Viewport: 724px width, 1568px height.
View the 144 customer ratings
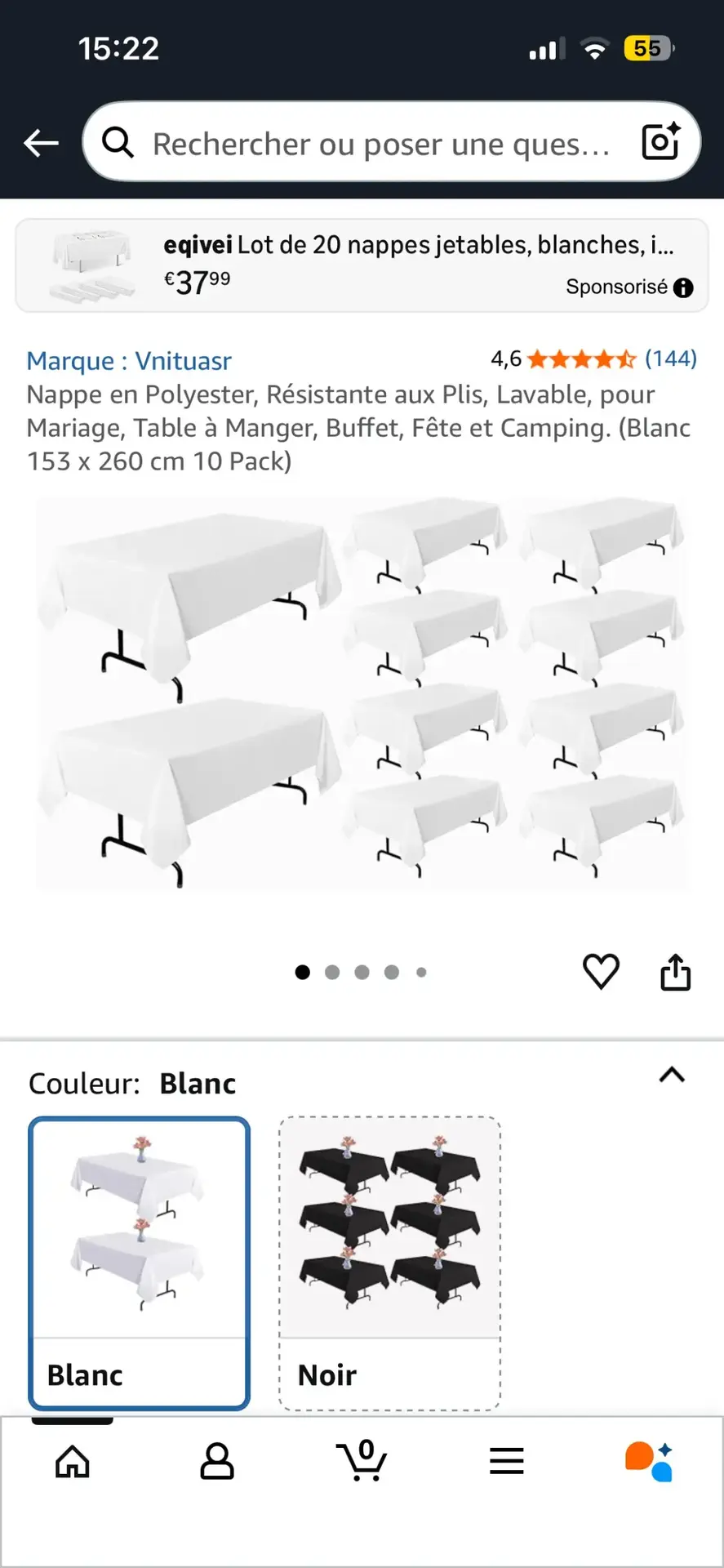click(x=670, y=359)
